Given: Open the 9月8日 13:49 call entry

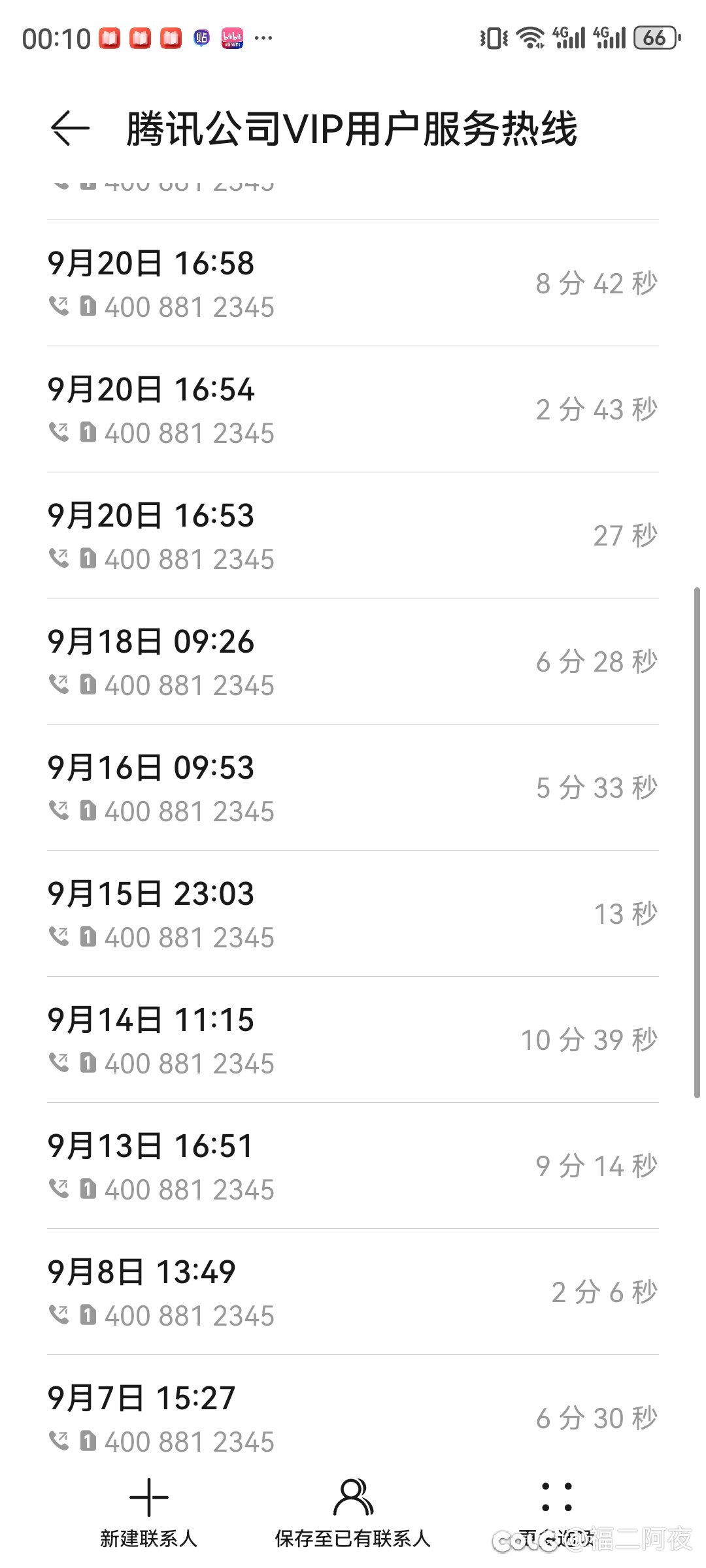Looking at the screenshot, I should point(353,1292).
